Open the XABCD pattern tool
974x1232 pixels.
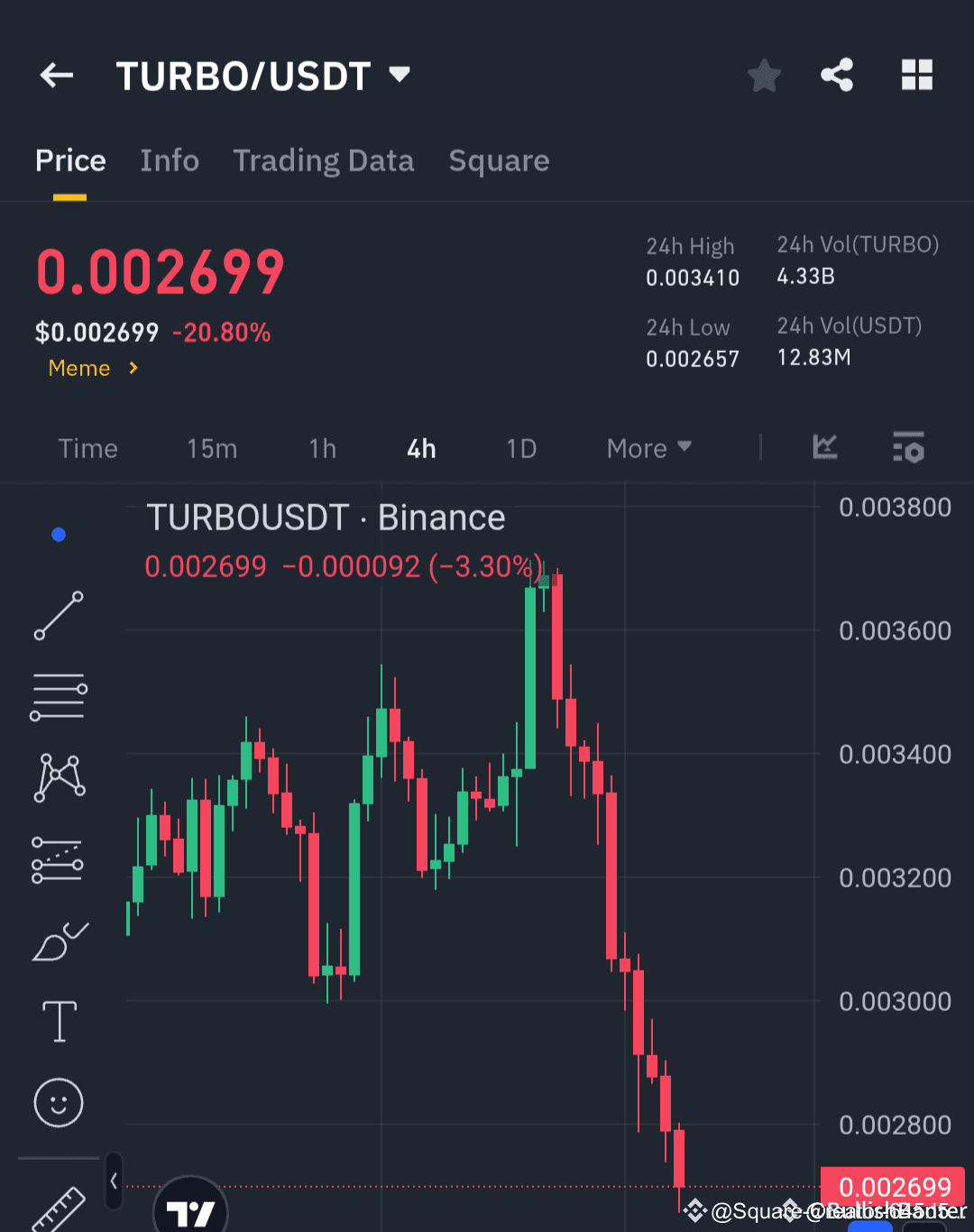click(59, 776)
